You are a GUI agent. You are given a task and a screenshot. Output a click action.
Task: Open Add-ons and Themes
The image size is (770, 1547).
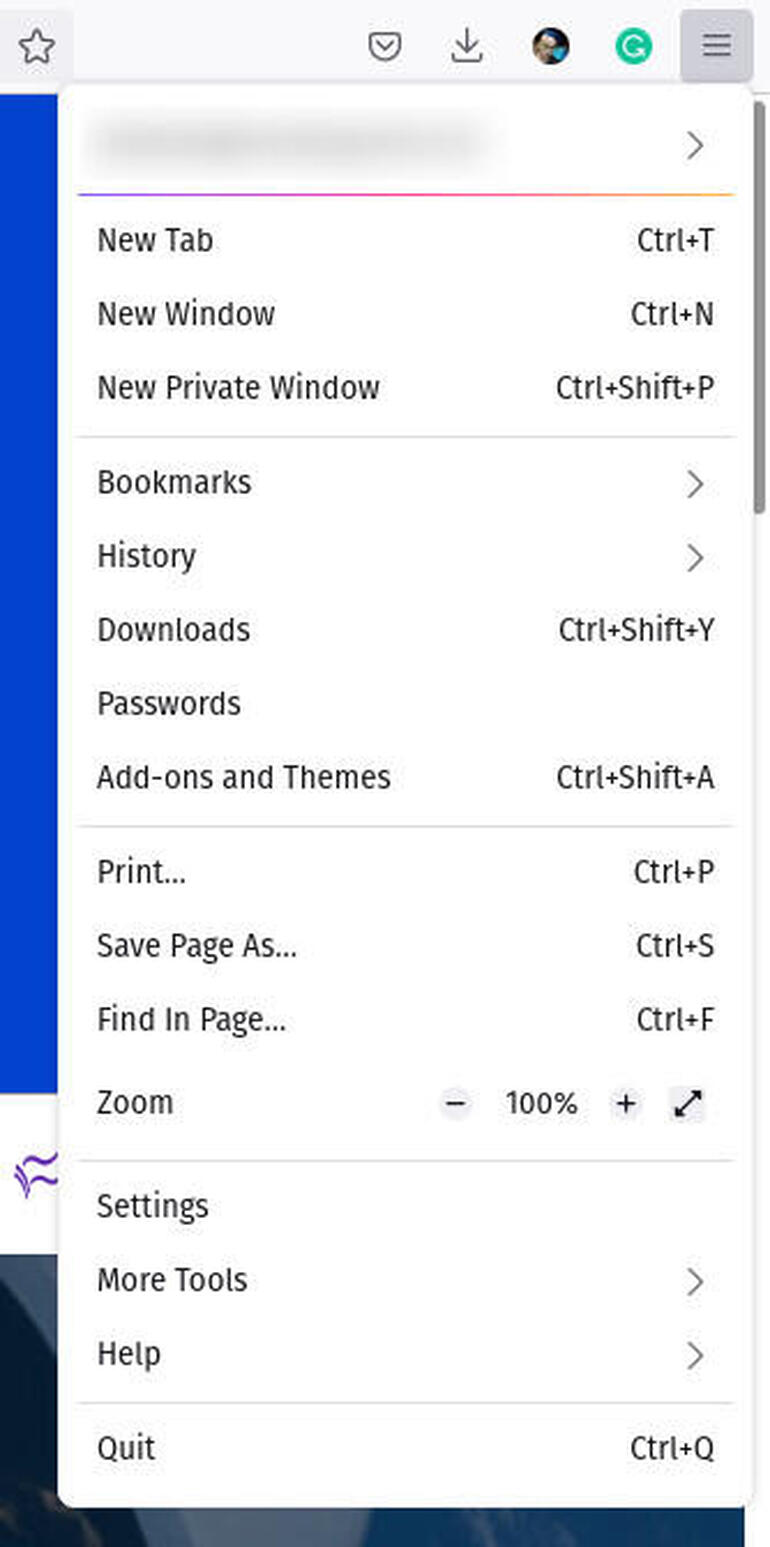tap(405, 778)
